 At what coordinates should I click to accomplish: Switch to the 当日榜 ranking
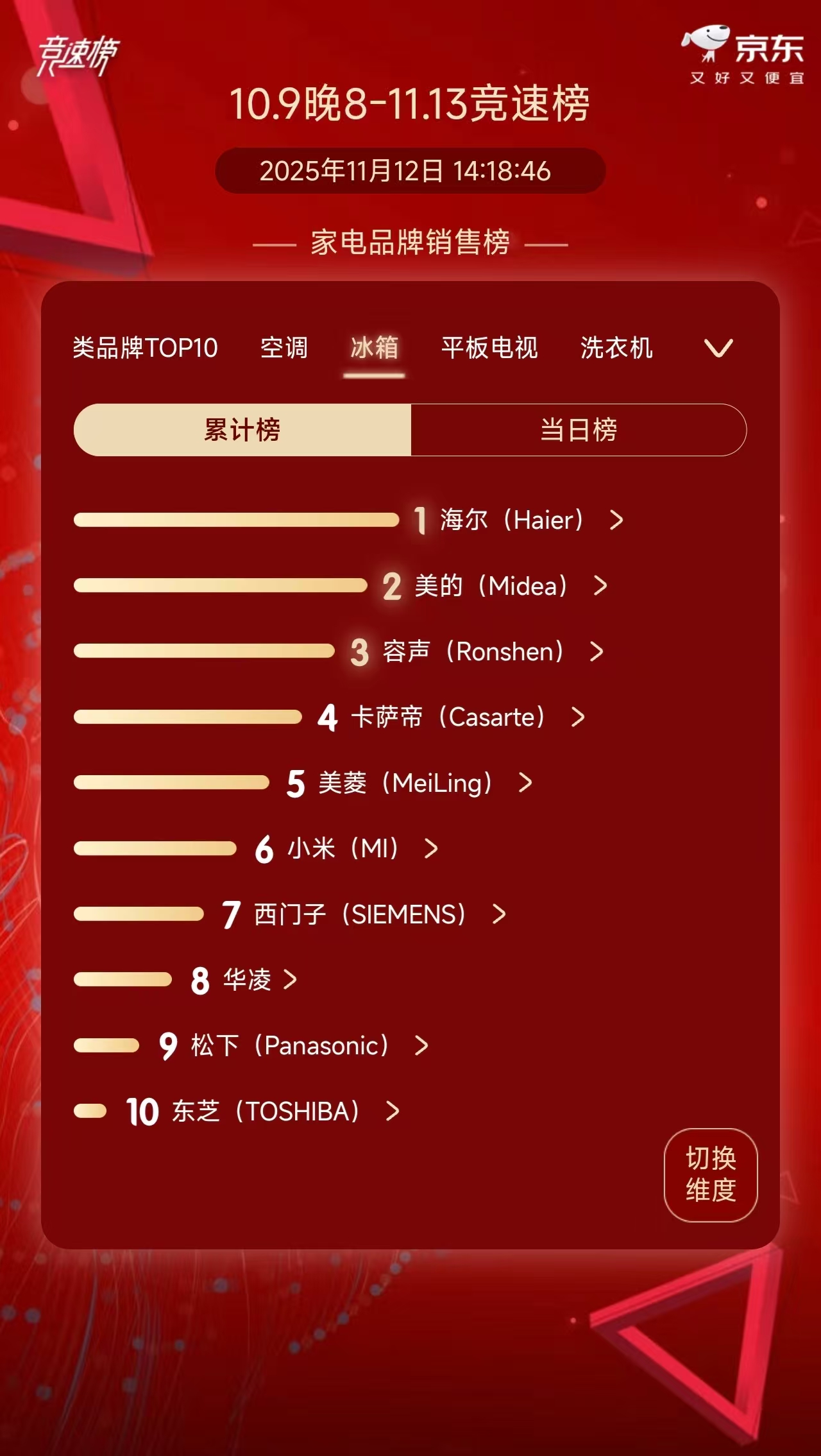click(x=579, y=430)
